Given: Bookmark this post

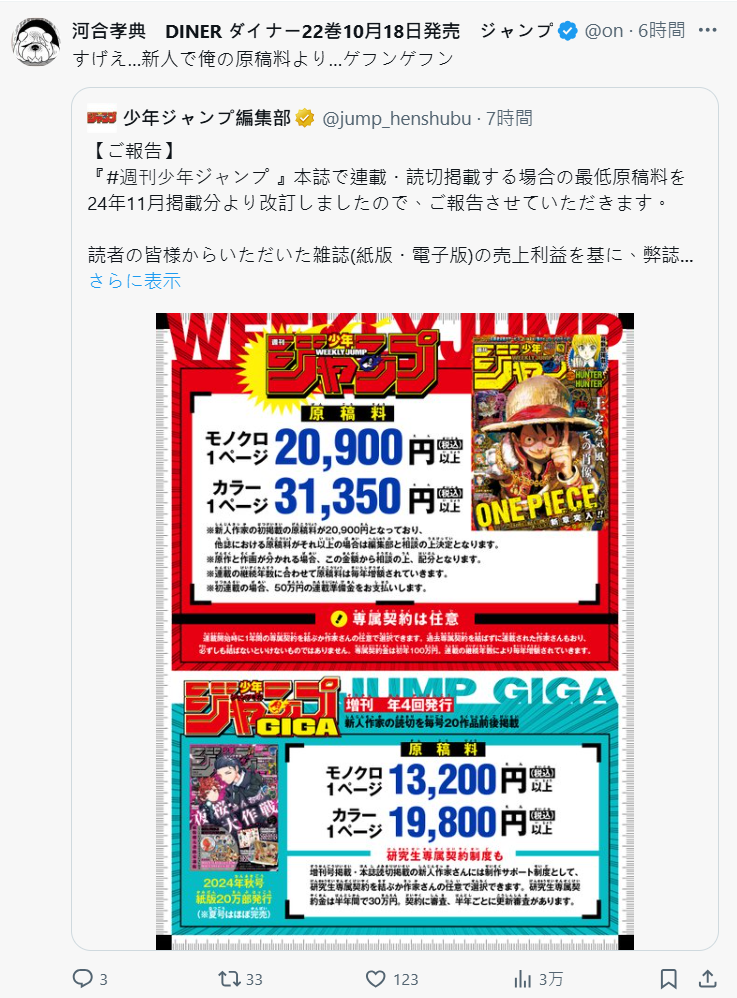Looking at the screenshot, I should [x=669, y=979].
